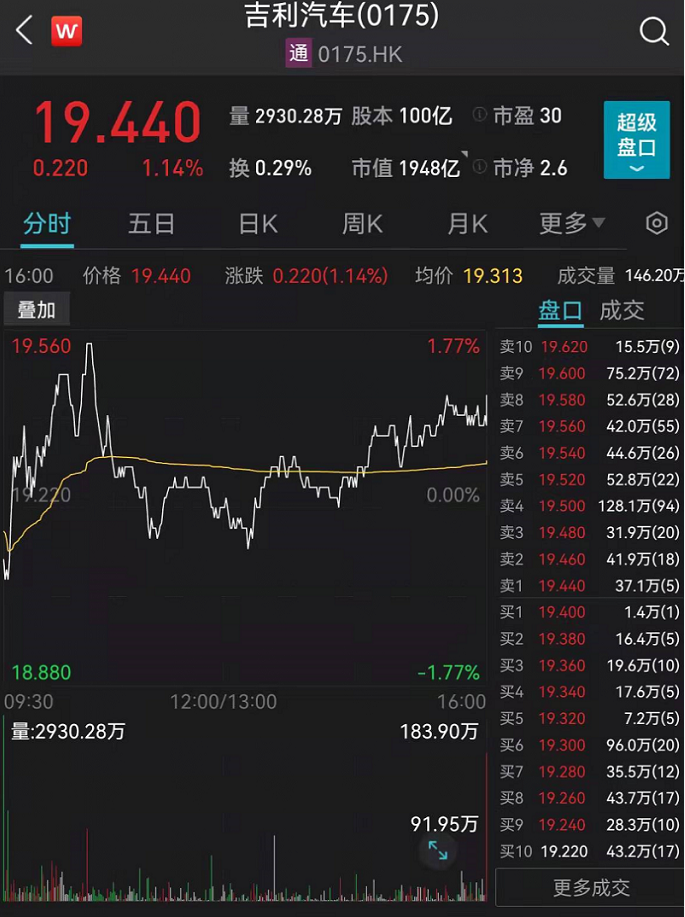The height and width of the screenshot is (917, 685).
Task: Select the 周K chart tab
Action: (x=362, y=223)
